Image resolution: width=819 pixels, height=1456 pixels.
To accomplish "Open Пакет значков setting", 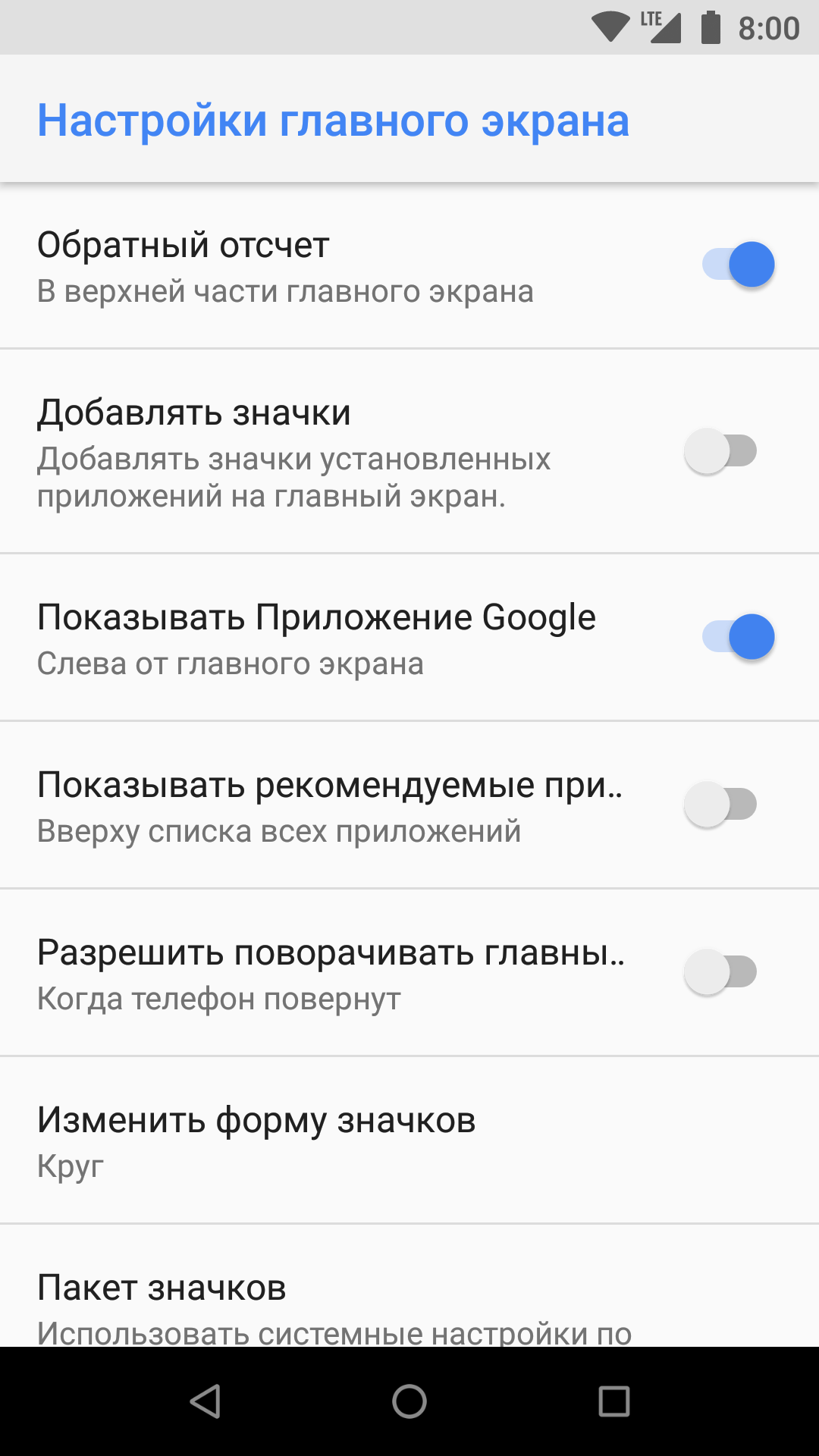I will pyautogui.click(x=409, y=1286).
